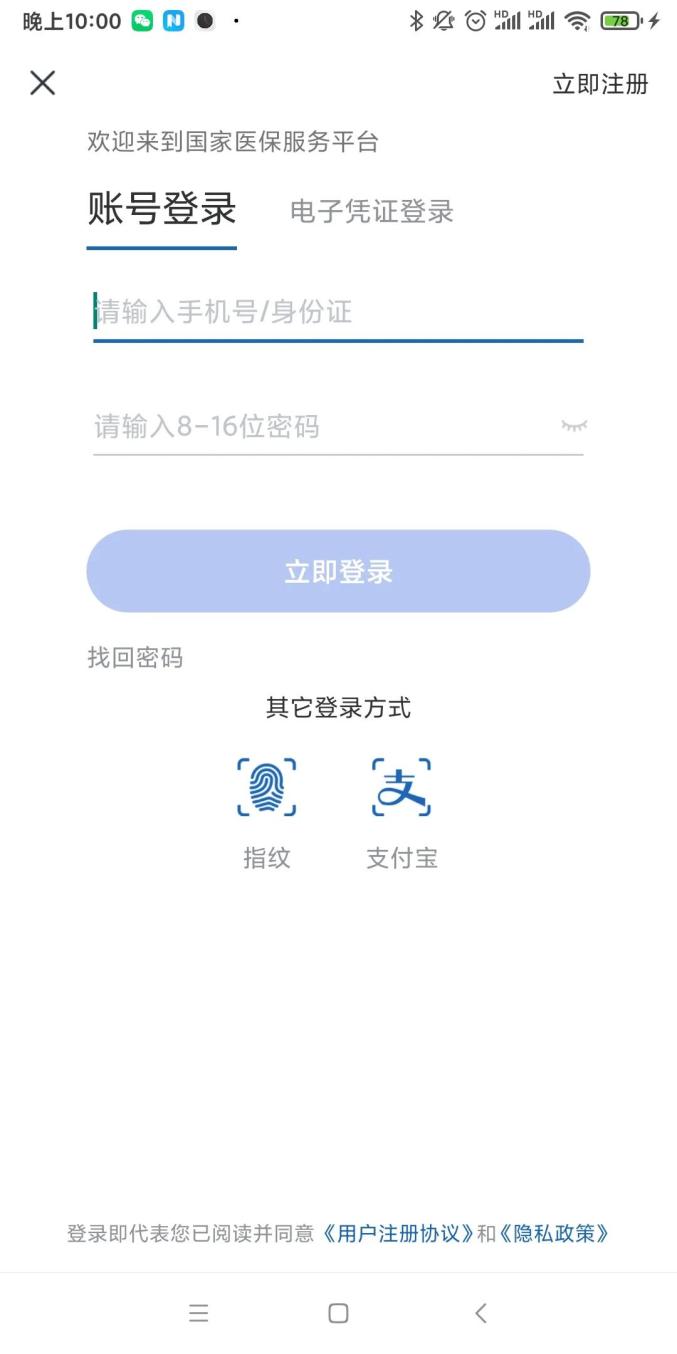Image resolution: width=677 pixels, height=1354 pixels.
Task: Select the 账号登录 tab
Action: pos(162,209)
